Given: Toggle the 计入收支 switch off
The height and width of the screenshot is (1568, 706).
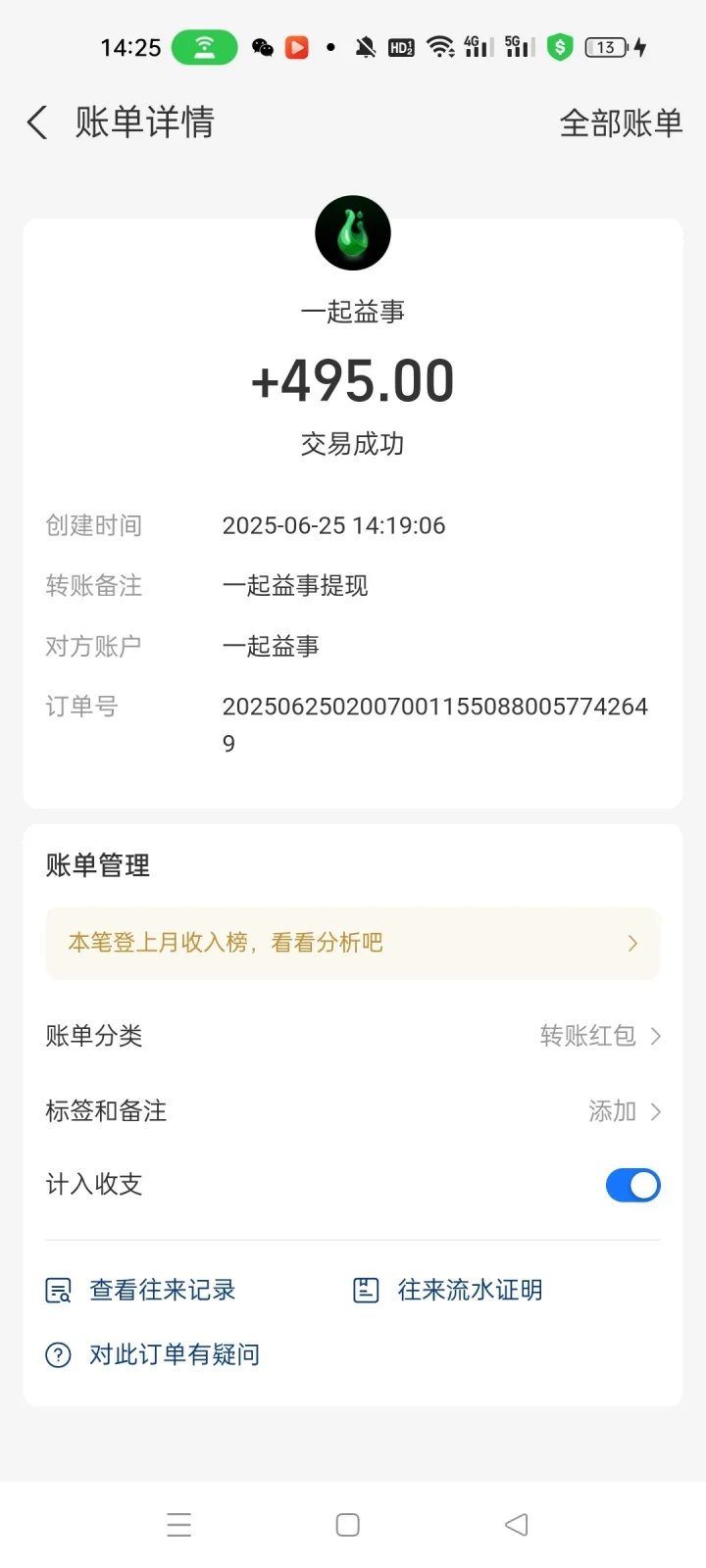Looking at the screenshot, I should [x=632, y=1185].
